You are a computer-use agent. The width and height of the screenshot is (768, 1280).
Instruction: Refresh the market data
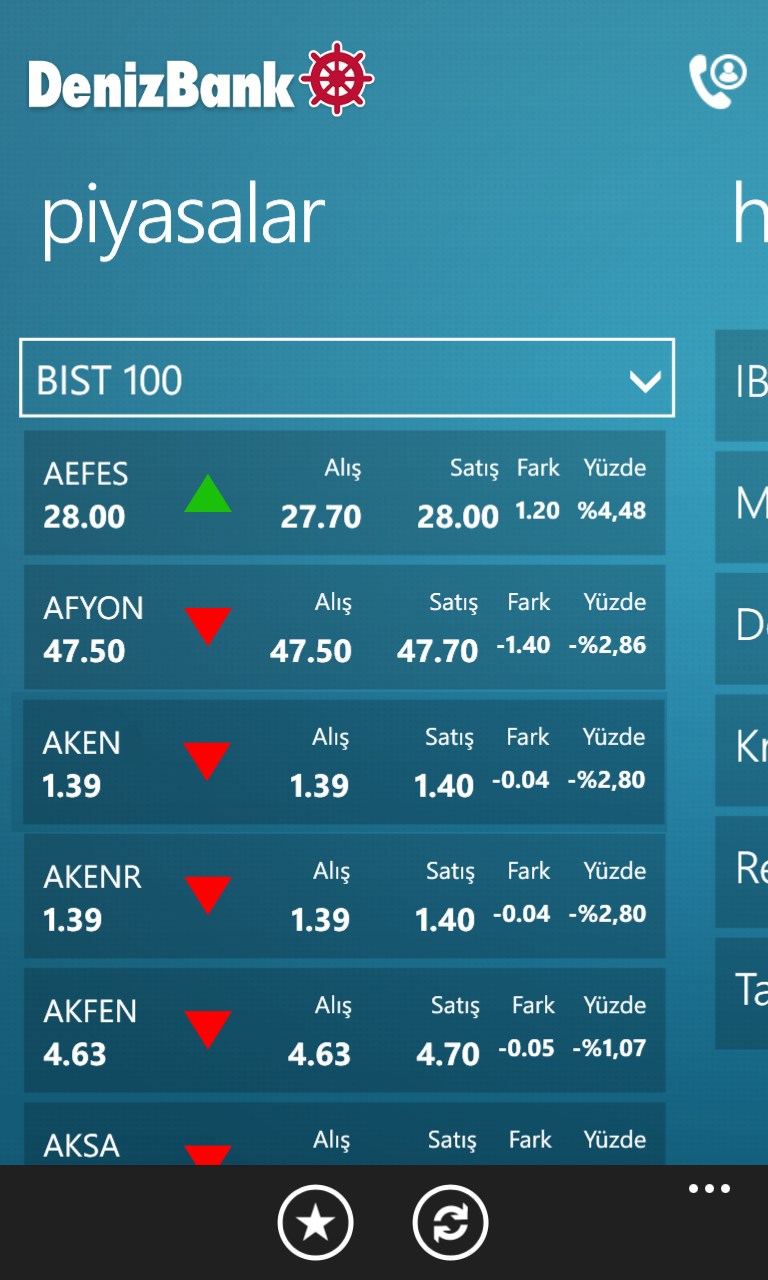(450, 1221)
